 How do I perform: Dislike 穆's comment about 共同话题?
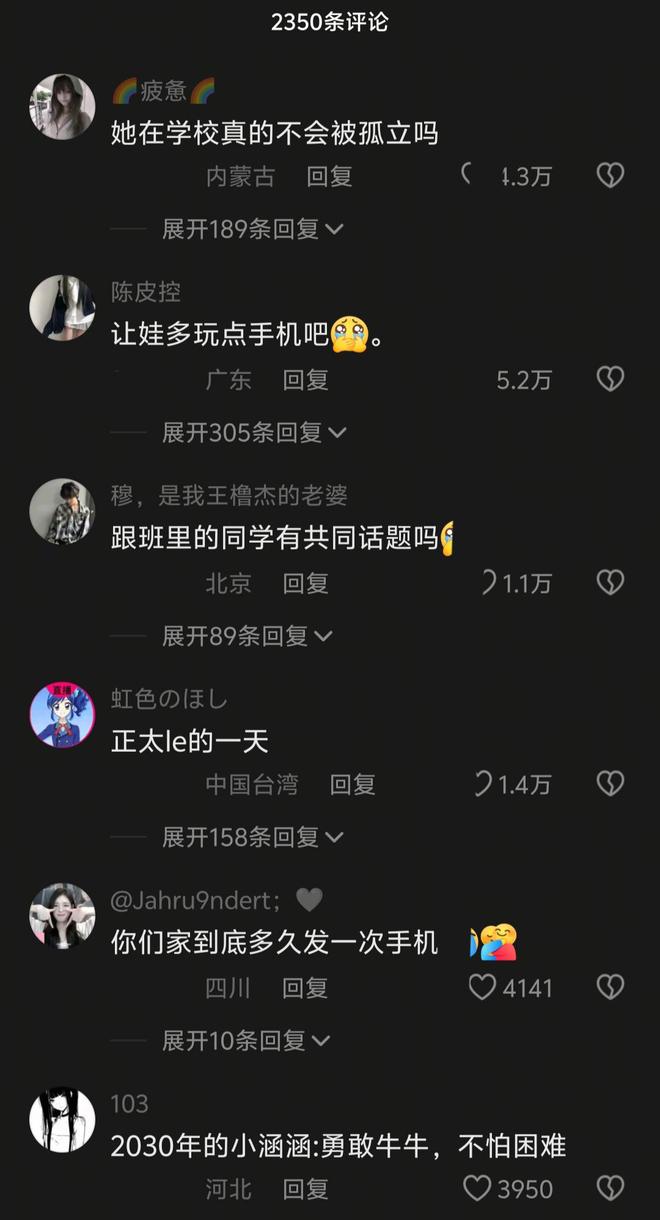pyautogui.click(x=610, y=582)
